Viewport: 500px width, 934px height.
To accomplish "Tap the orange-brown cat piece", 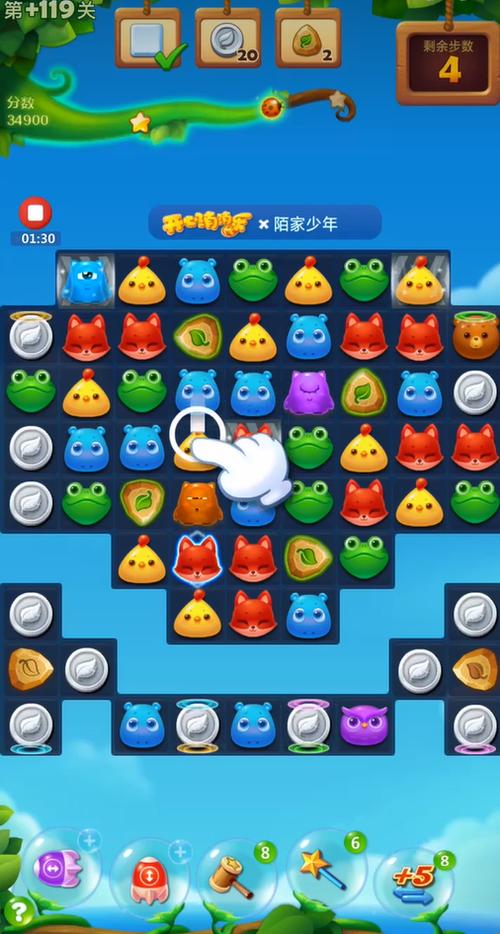I will 197,503.
